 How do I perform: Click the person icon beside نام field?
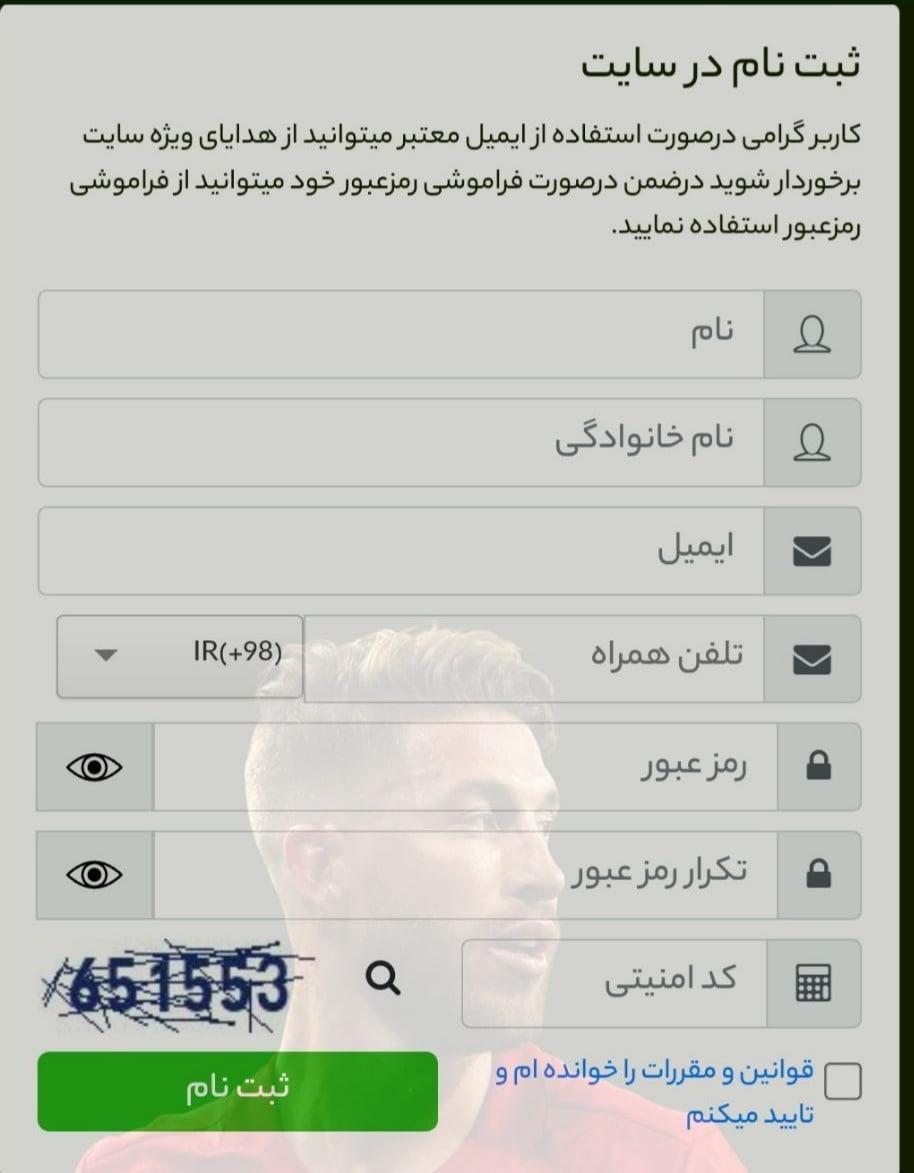click(813, 335)
